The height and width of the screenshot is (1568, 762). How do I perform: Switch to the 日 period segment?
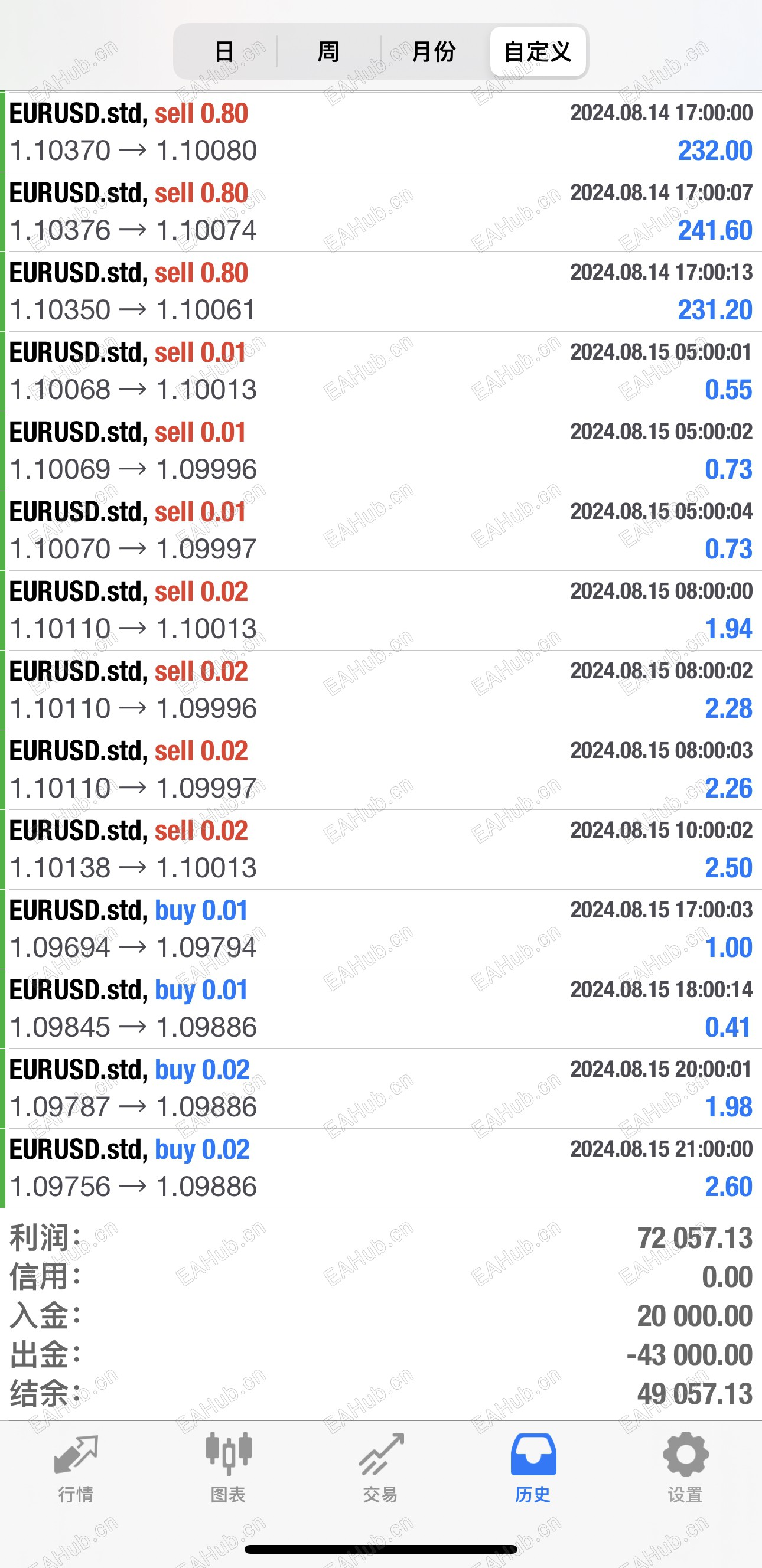coord(225,52)
